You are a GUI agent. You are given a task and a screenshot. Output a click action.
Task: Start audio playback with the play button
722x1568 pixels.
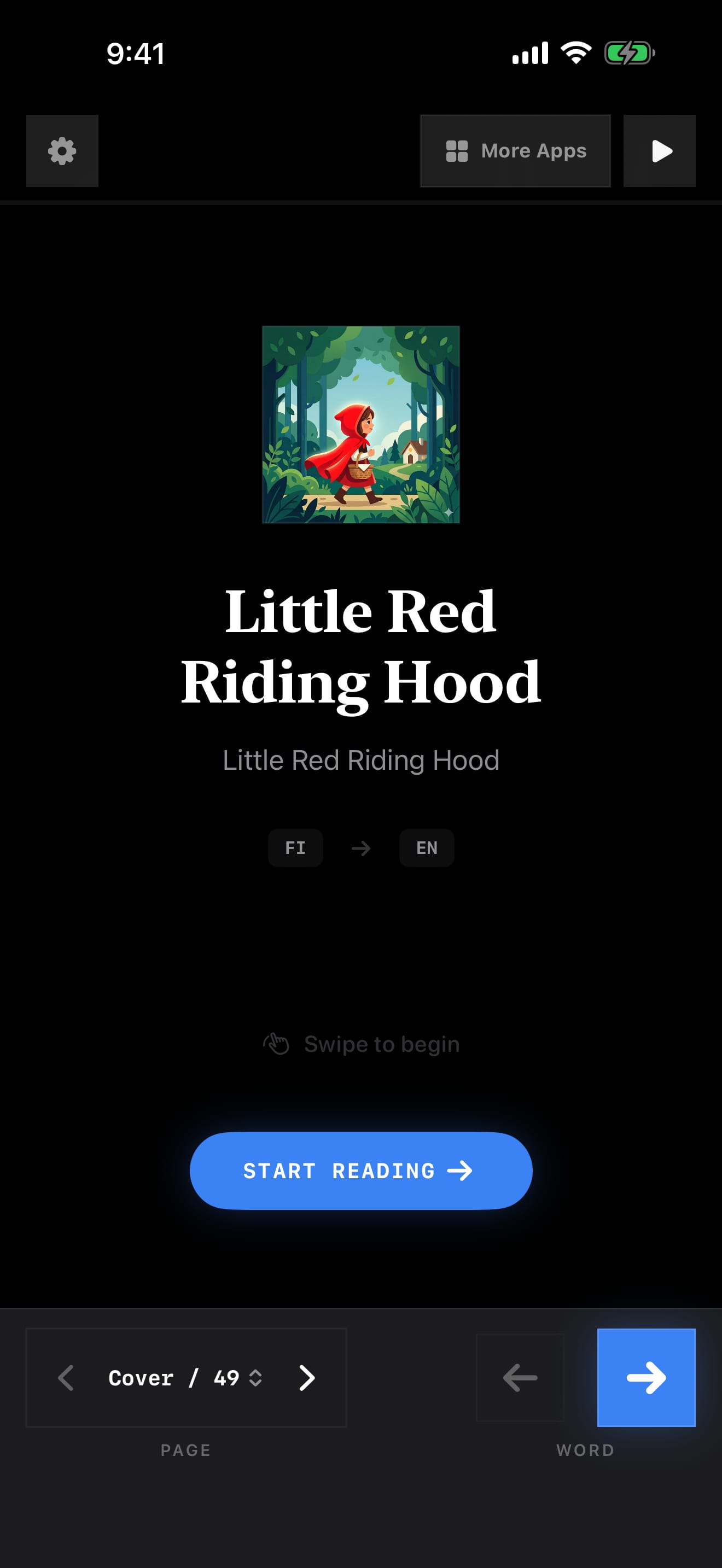pos(659,151)
